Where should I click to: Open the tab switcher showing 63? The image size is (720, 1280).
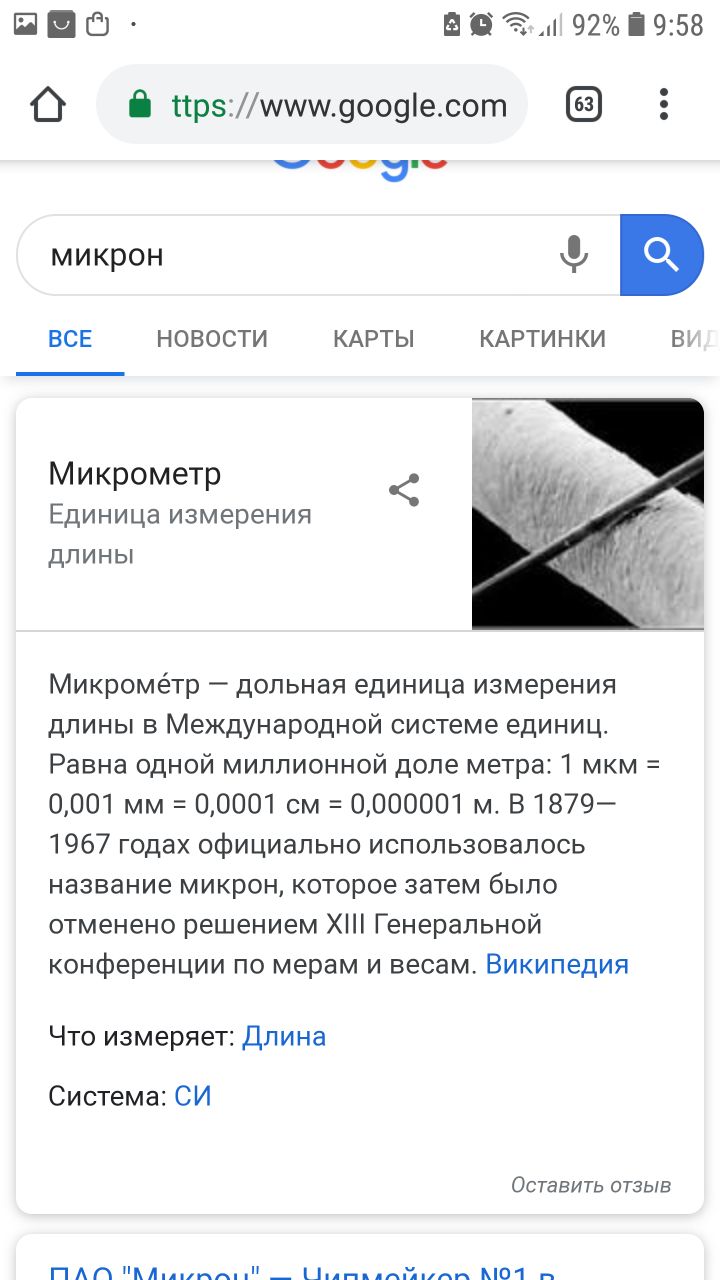[584, 104]
